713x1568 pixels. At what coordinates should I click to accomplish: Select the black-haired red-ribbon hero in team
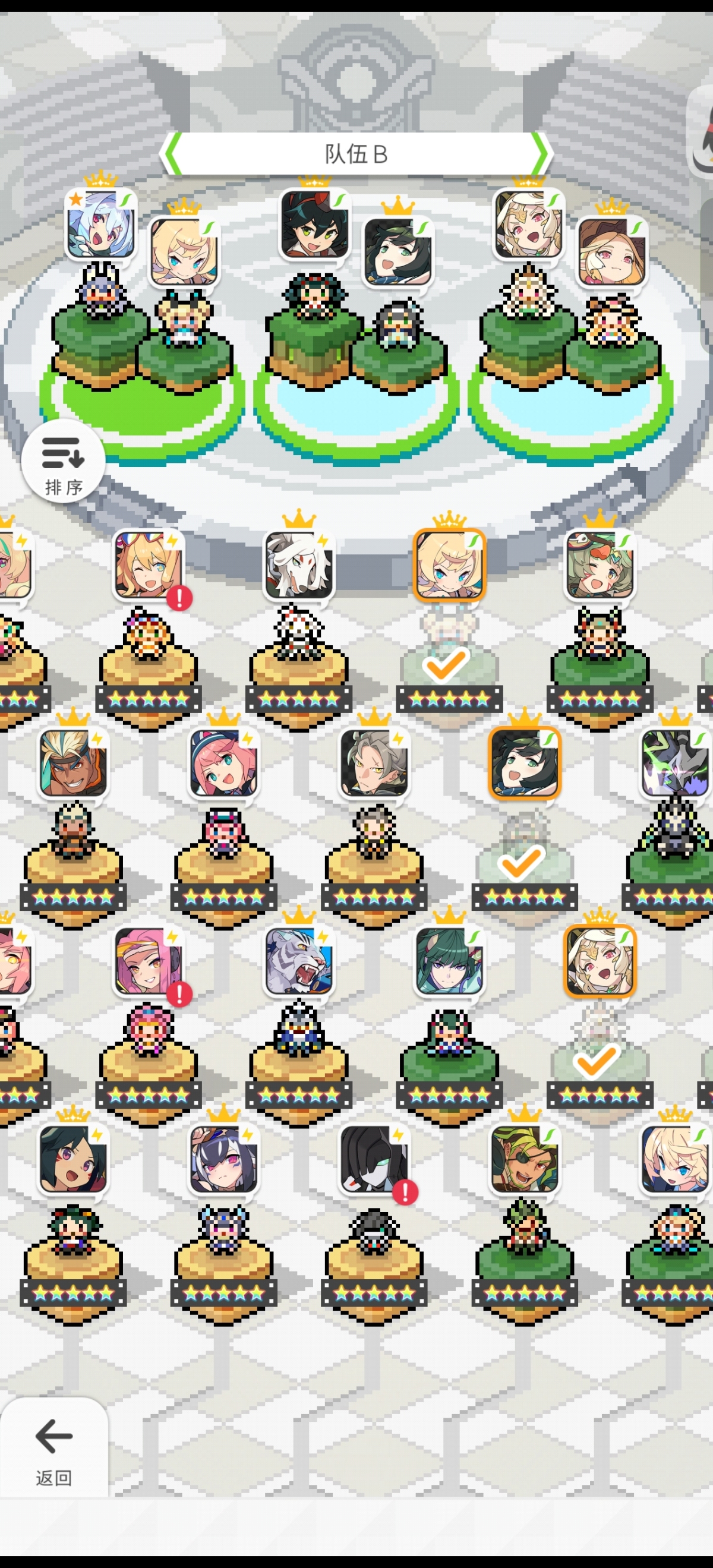(x=314, y=225)
